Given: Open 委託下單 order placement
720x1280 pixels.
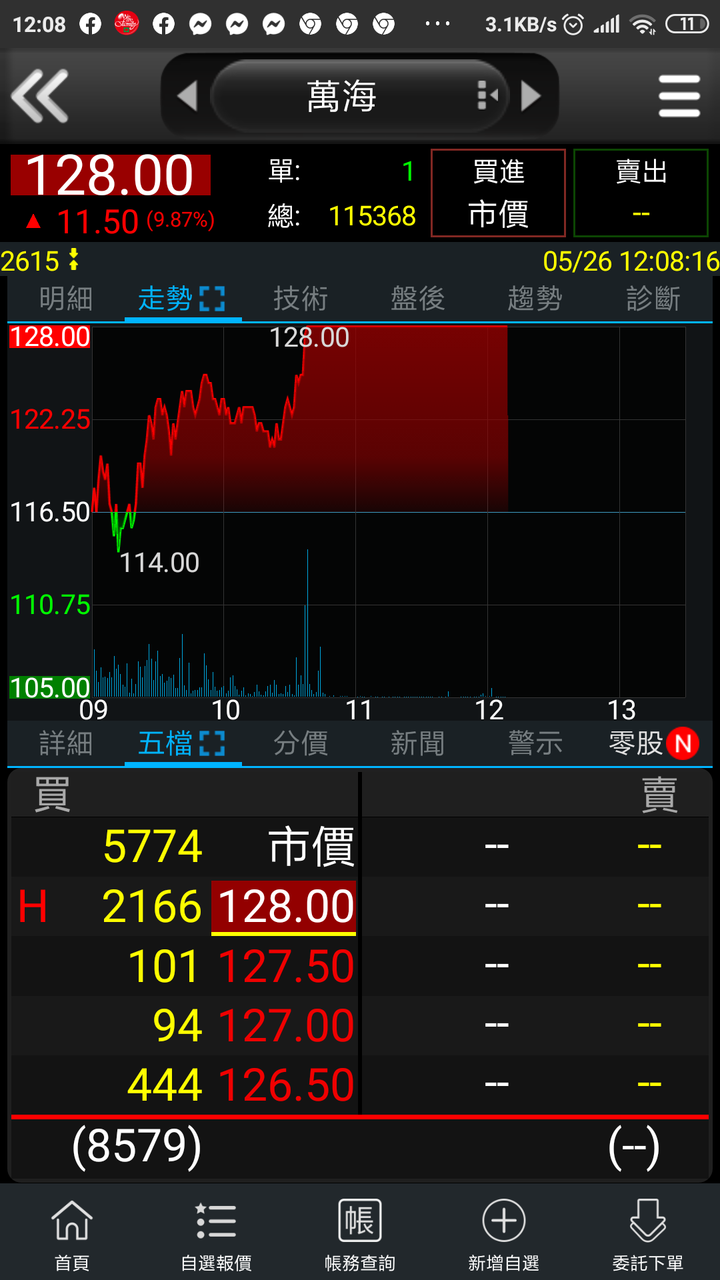Looking at the screenshot, I should (648, 1235).
